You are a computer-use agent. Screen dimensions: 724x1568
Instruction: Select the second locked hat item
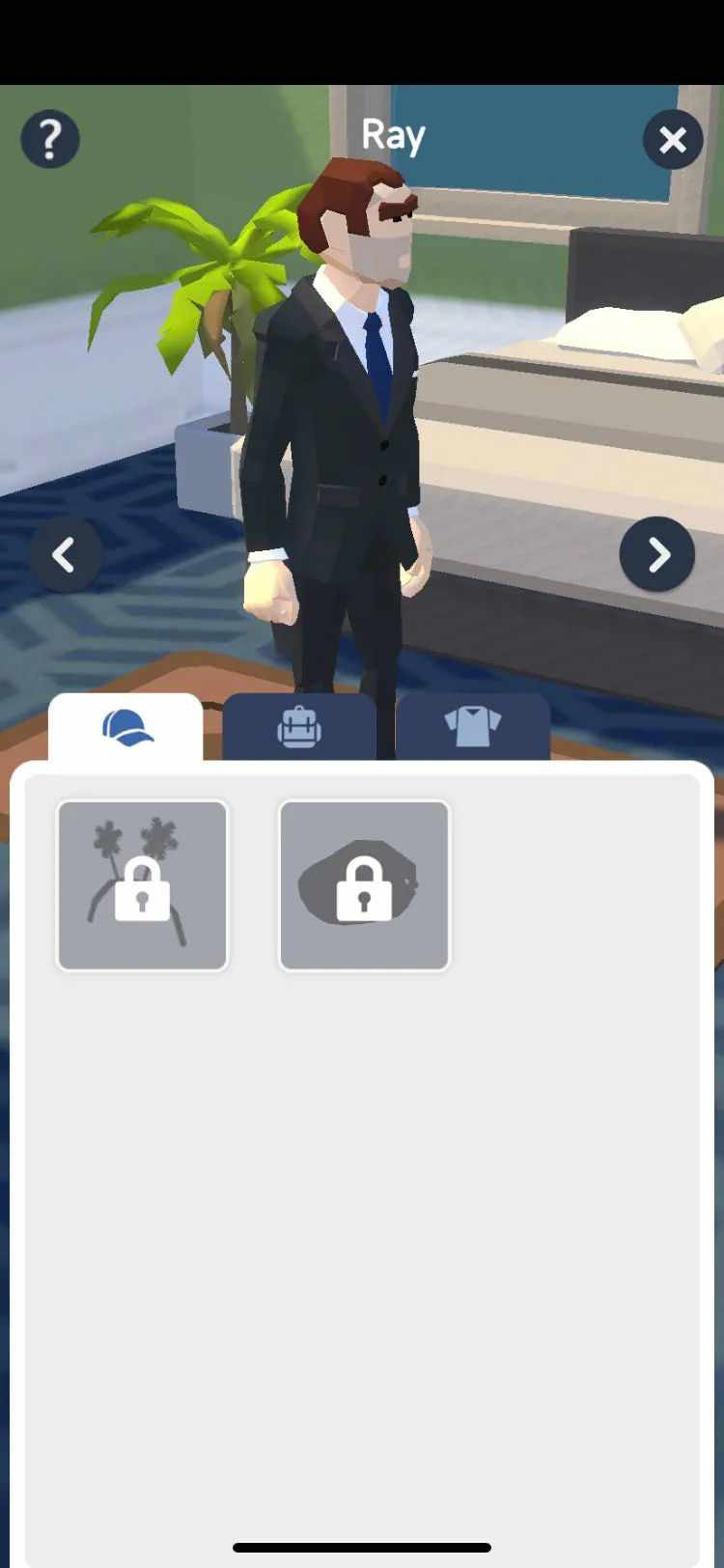pos(364,885)
